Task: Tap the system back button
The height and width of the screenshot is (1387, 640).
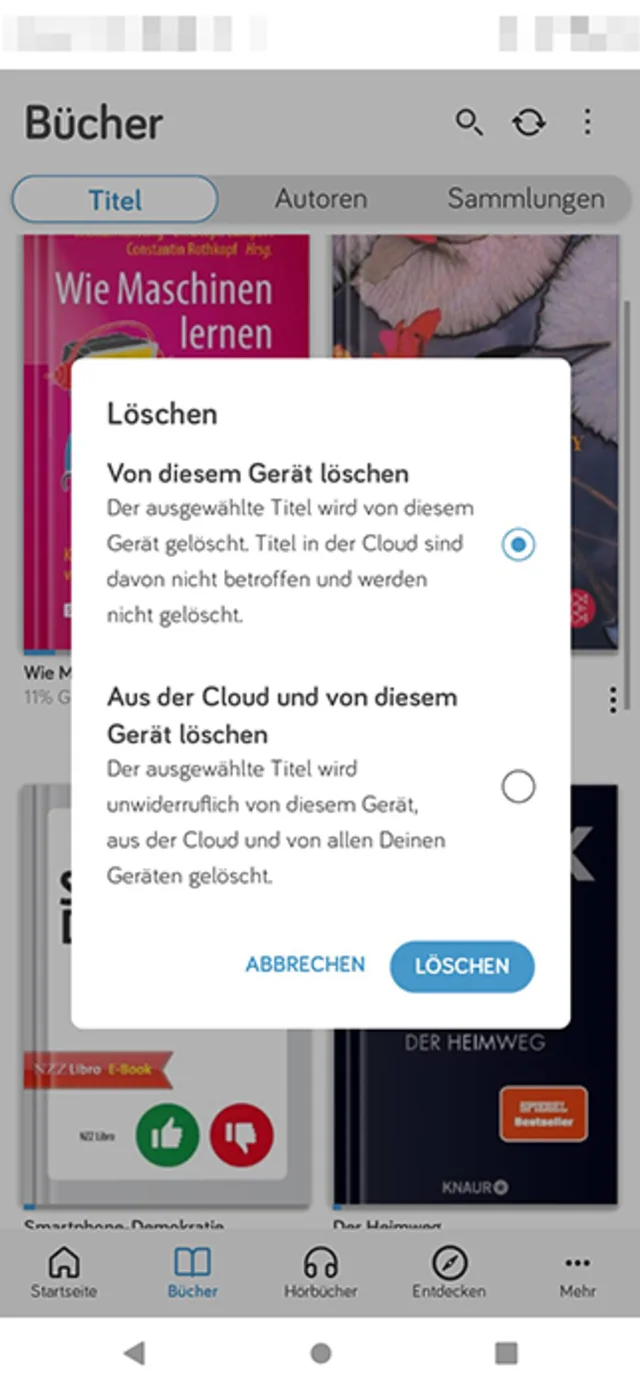Action: point(134,1353)
